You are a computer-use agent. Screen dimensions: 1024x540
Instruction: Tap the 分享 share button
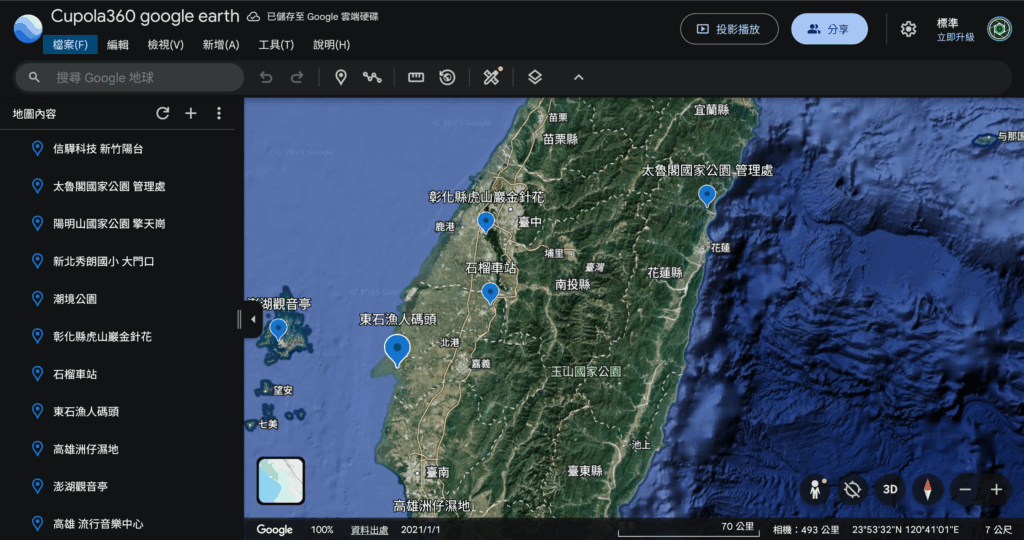click(828, 29)
